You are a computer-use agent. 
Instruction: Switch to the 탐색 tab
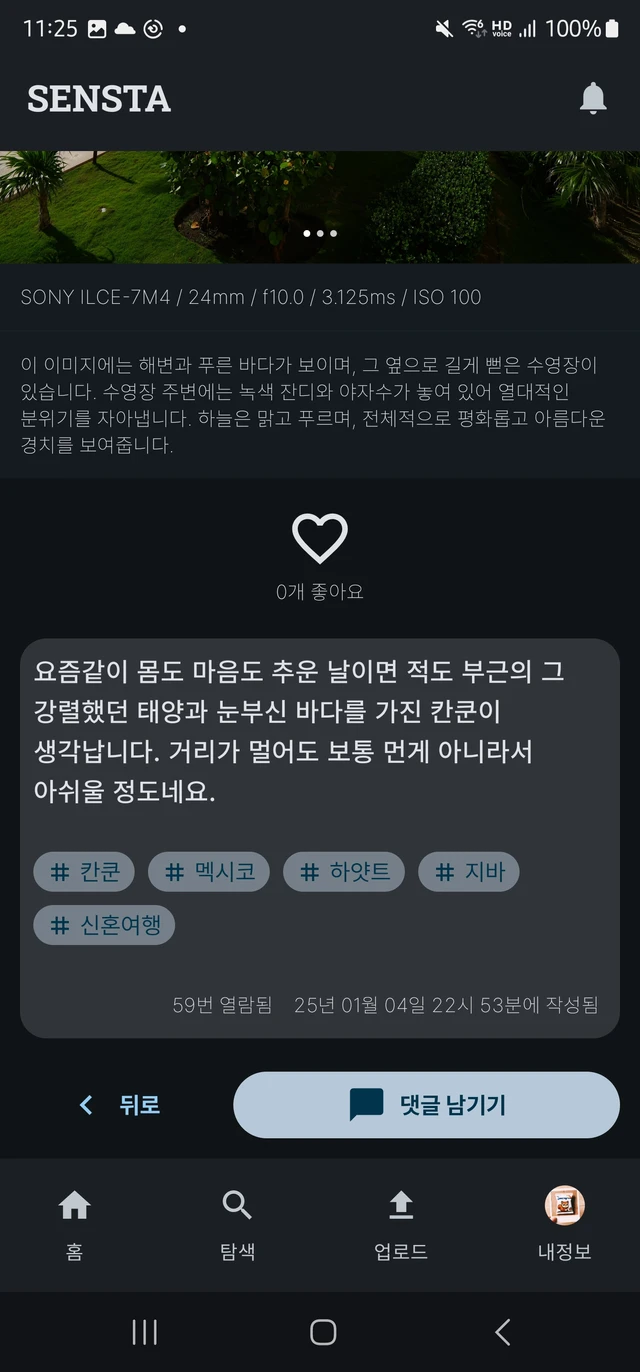[x=237, y=1224]
